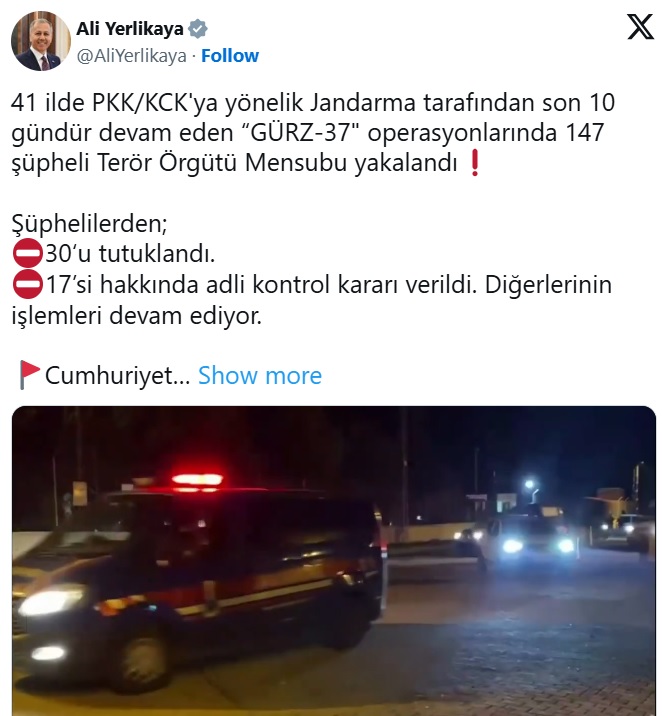Screen dimensions: 662x716
Task: Open Ali Yerlikaya's profile picture
Action: tap(41, 42)
